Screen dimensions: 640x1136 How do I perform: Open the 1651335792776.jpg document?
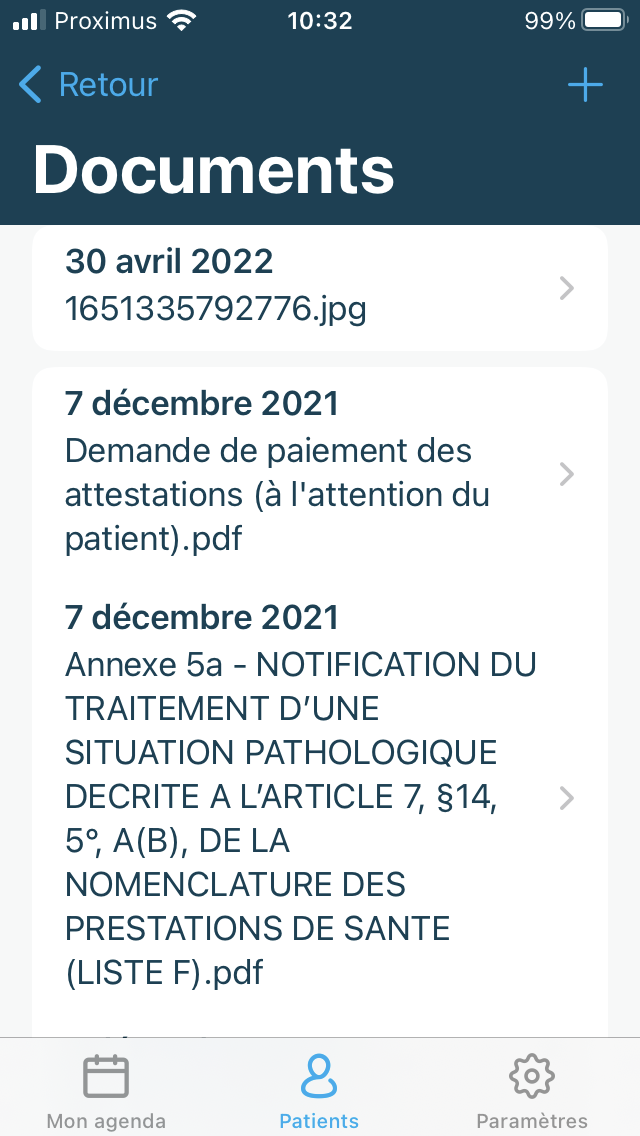point(320,288)
